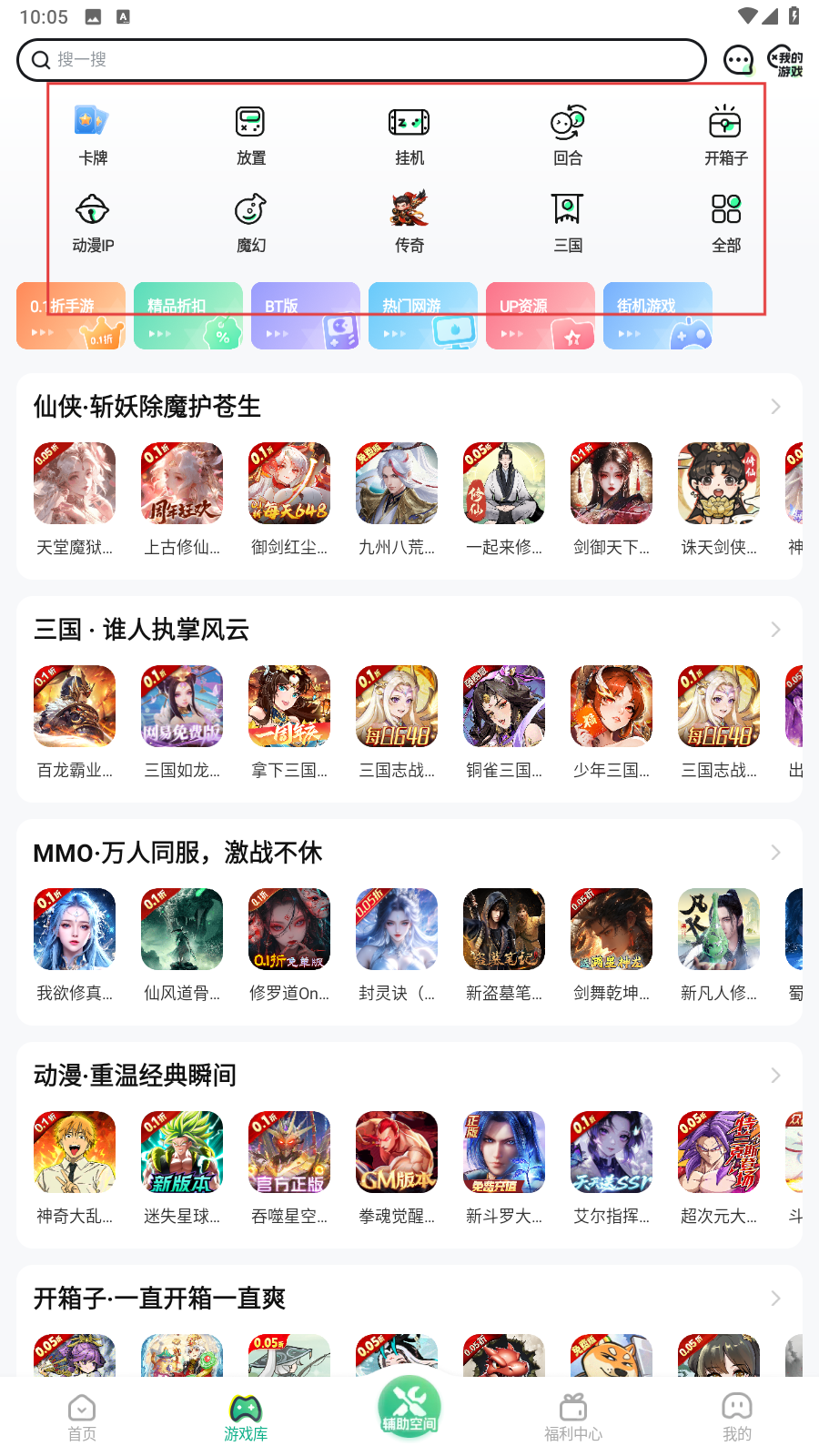Image resolution: width=819 pixels, height=1456 pixels.
Task: Open the 百龙霸业 game tile
Action: point(75,721)
